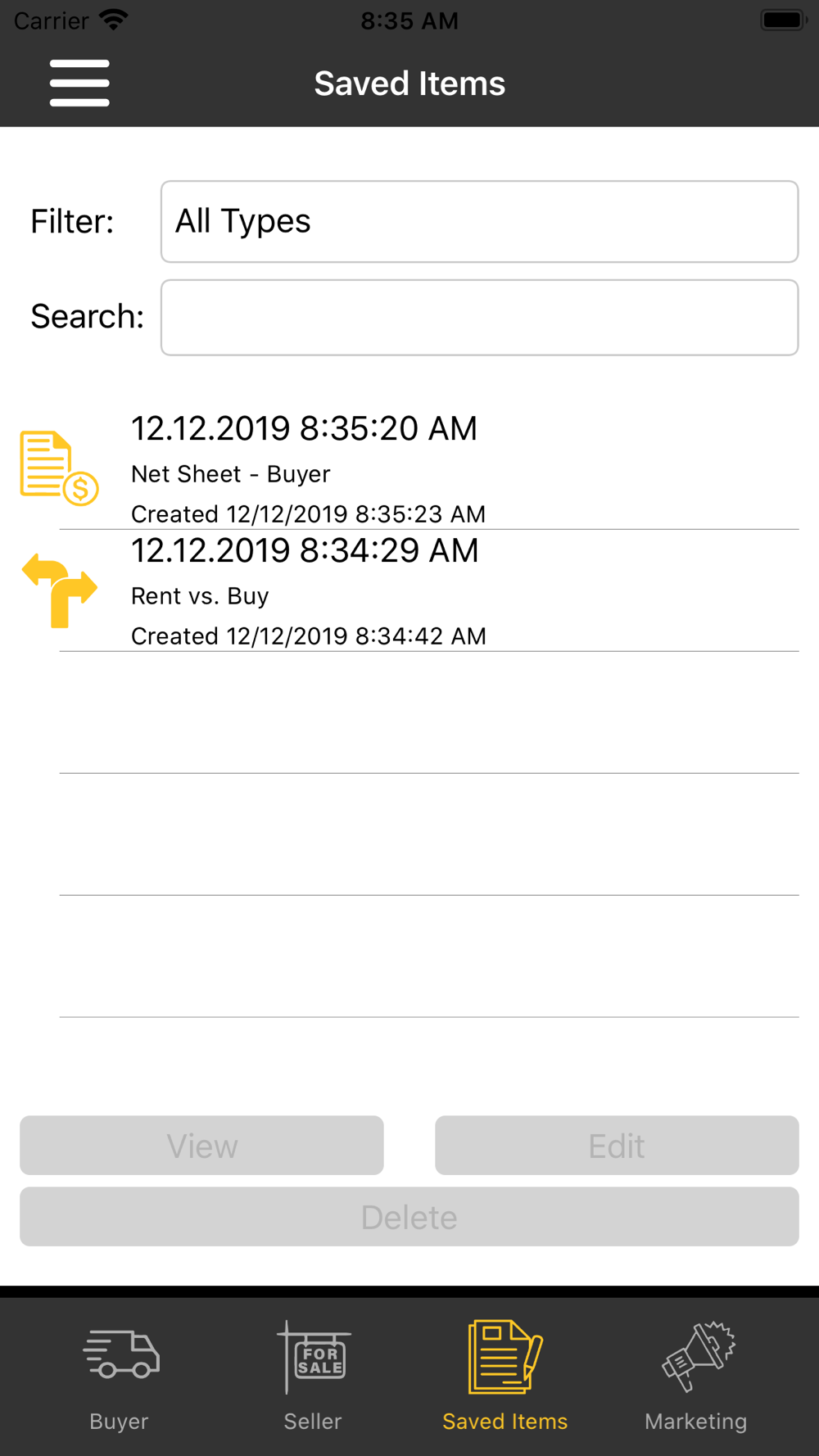Go to the Saved Items tab
Image resolution: width=819 pixels, height=1456 pixels.
505,1376
